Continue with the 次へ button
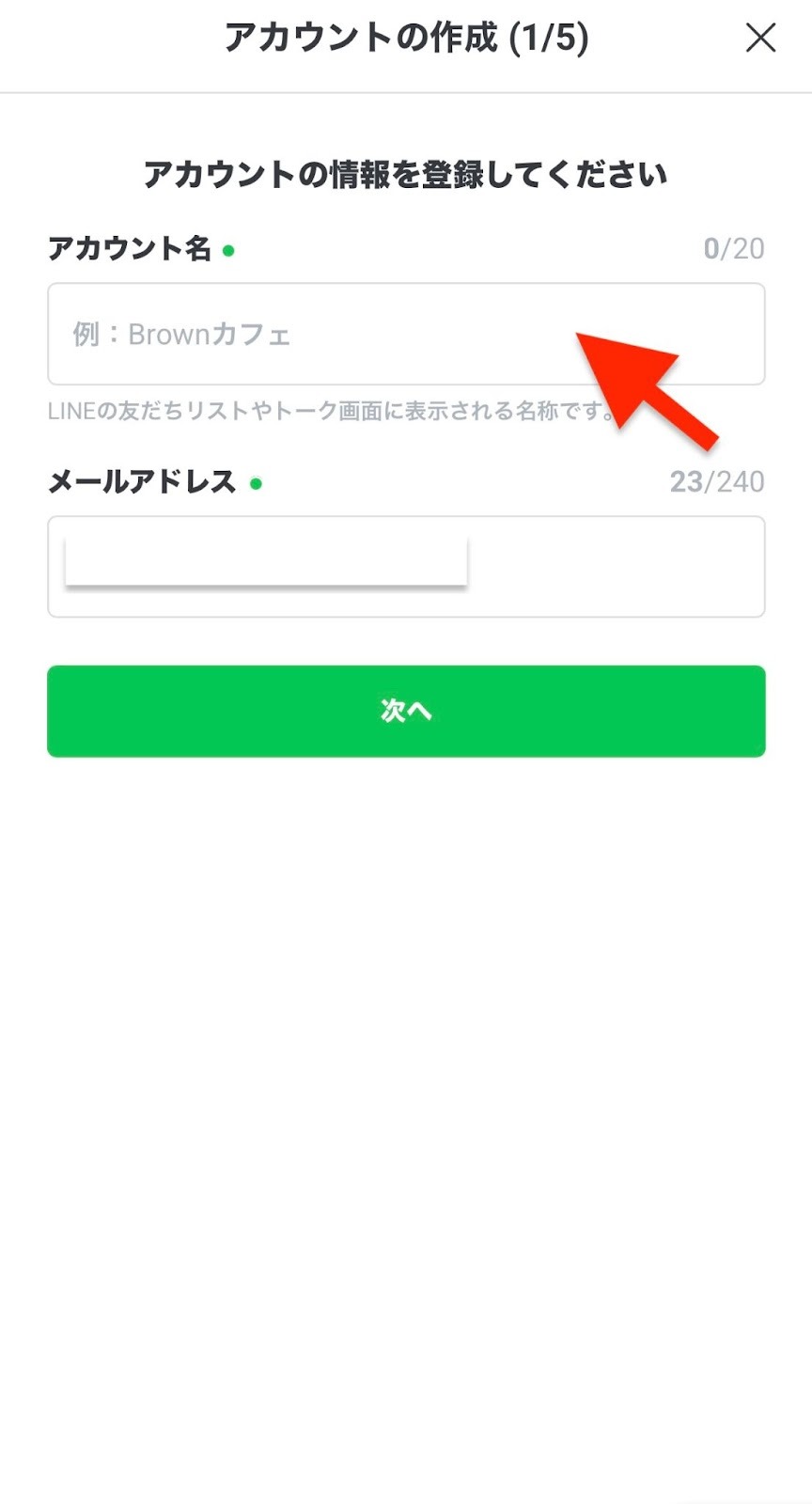The height and width of the screenshot is (1504, 812). (406, 712)
